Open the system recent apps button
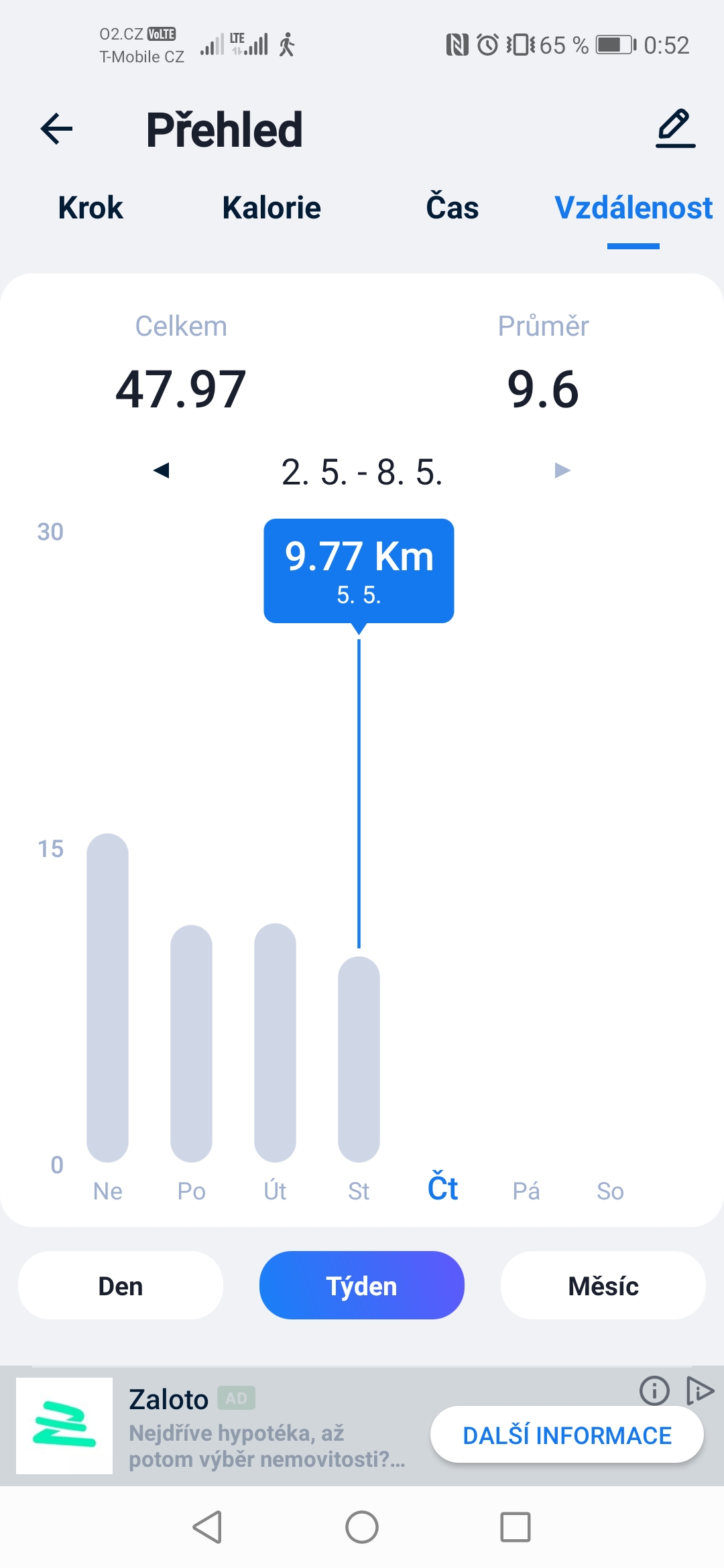Screen dimensions: 724x1568 tap(516, 1527)
